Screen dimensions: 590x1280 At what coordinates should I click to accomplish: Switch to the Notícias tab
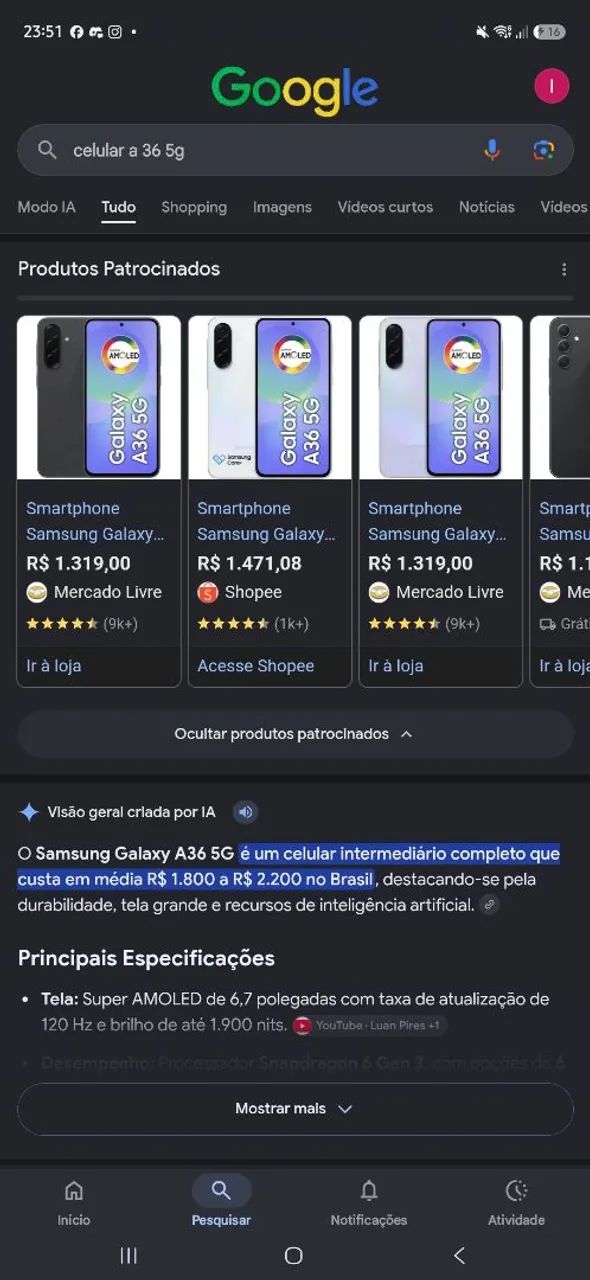coord(487,207)
